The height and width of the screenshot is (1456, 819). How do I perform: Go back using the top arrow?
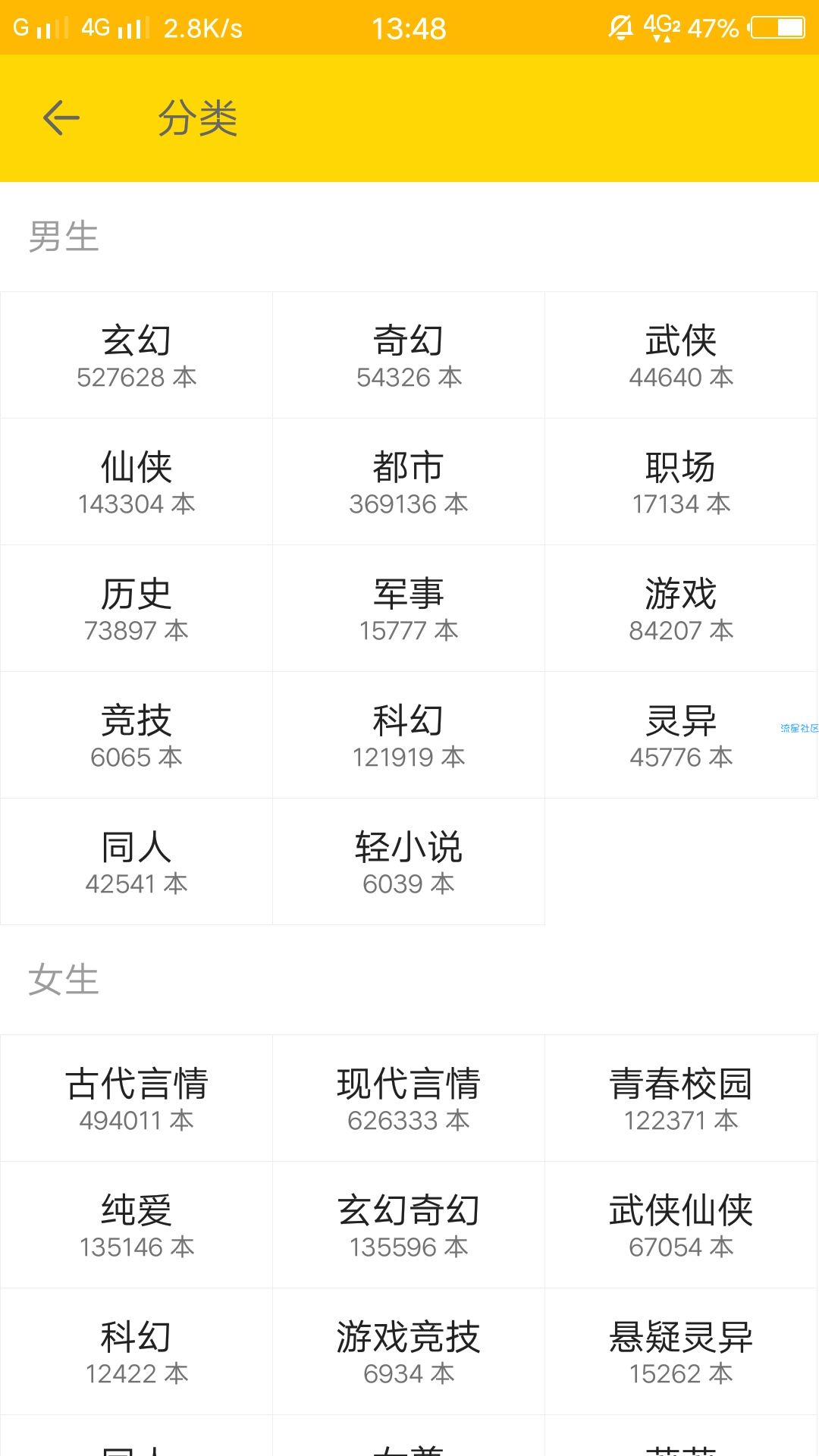pyautogui.click(x=61, y=118)
